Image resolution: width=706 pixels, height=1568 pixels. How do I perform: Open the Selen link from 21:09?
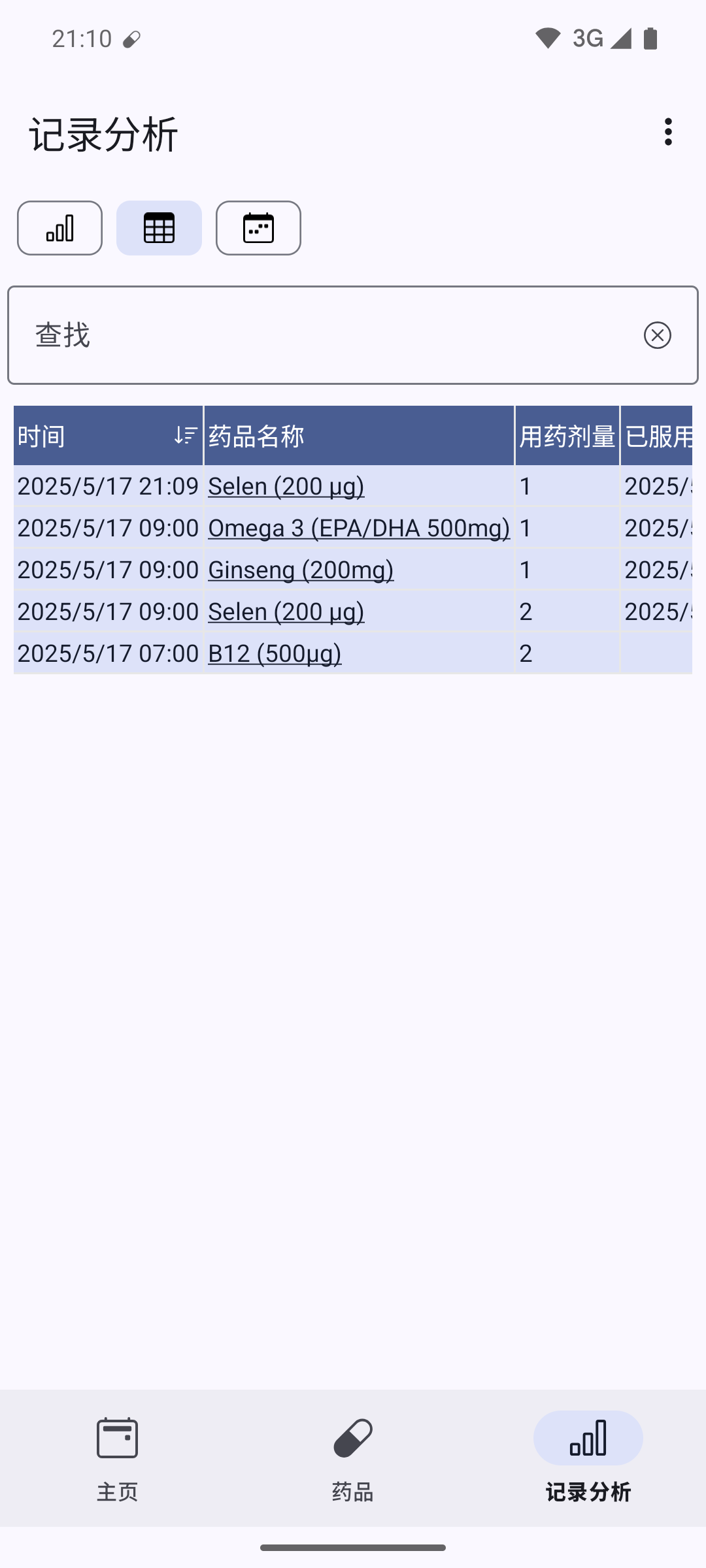(286, 486)
